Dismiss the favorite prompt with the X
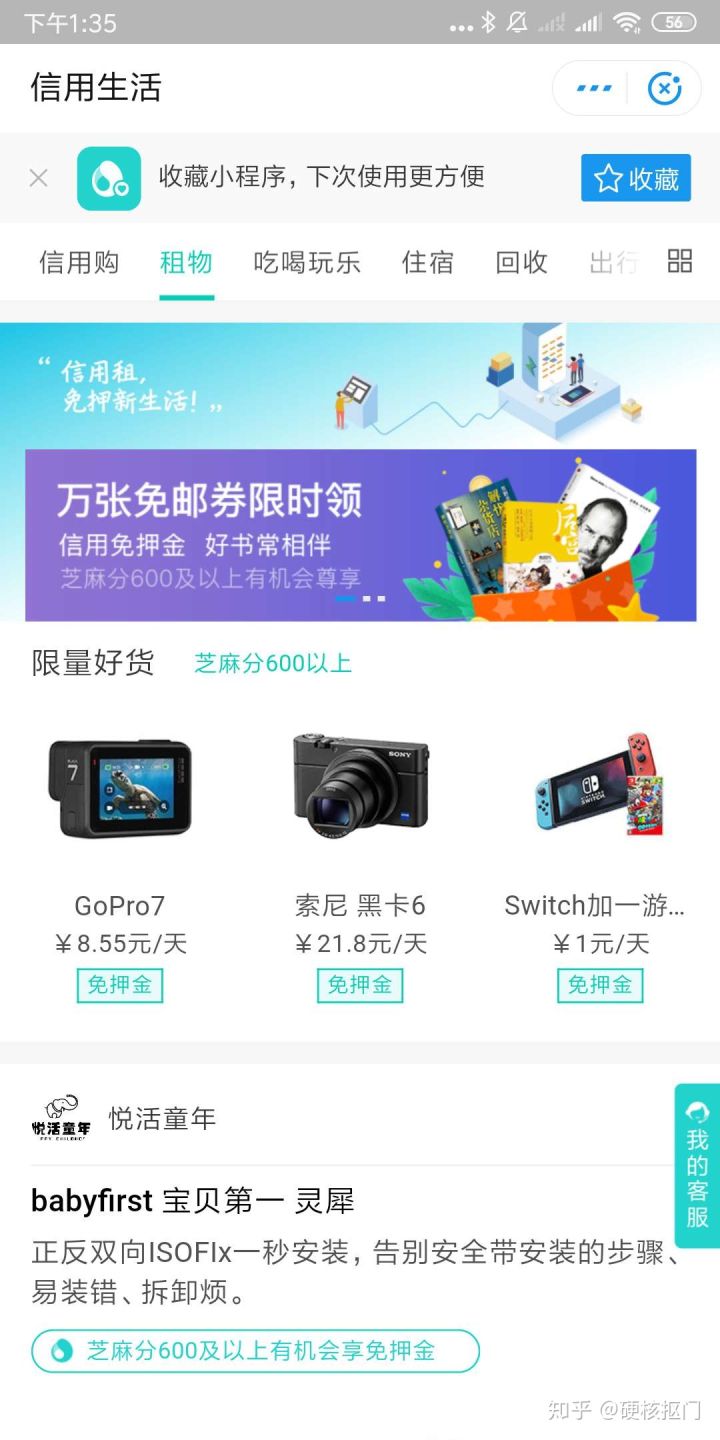Image resolution: width=720 pixels, height=1440 pixels. 38,177
